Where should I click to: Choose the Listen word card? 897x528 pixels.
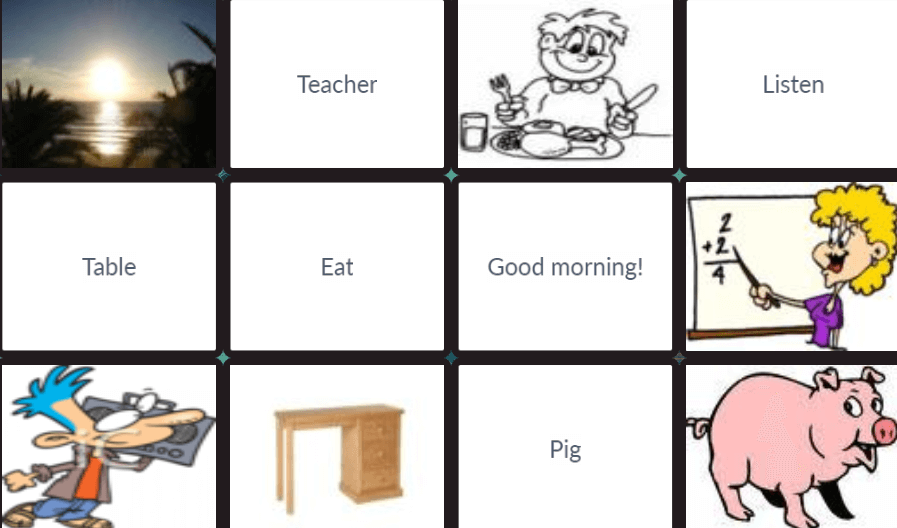coord(792,84)
